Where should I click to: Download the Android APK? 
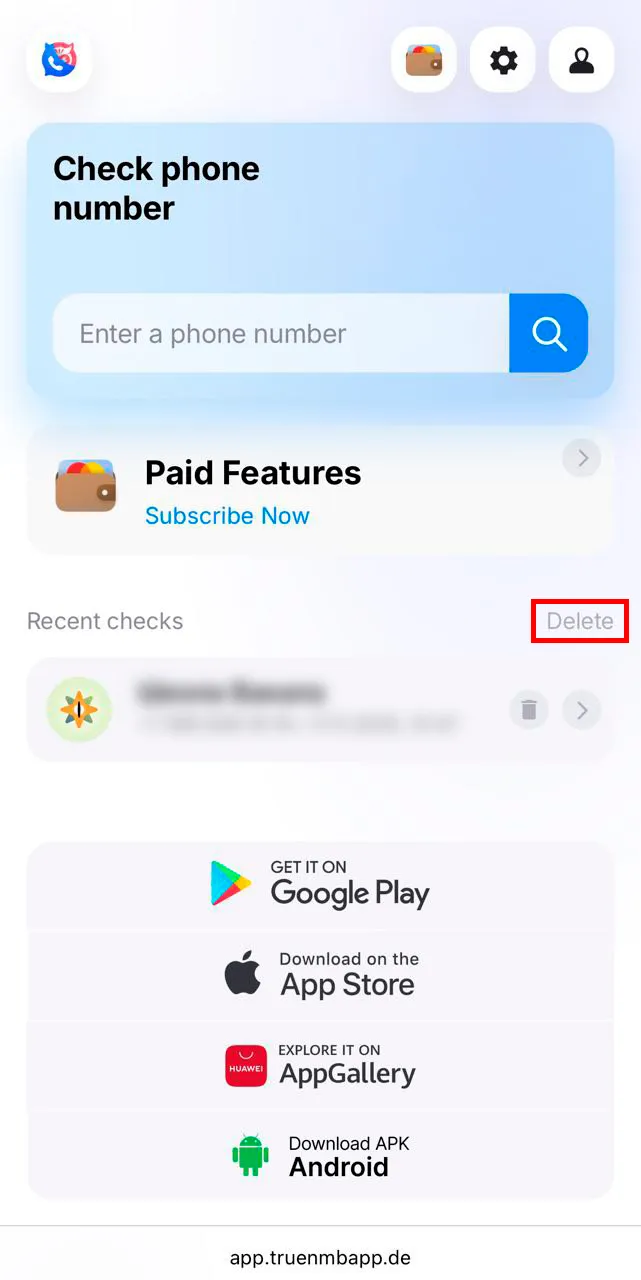[x=320, y=1156]
